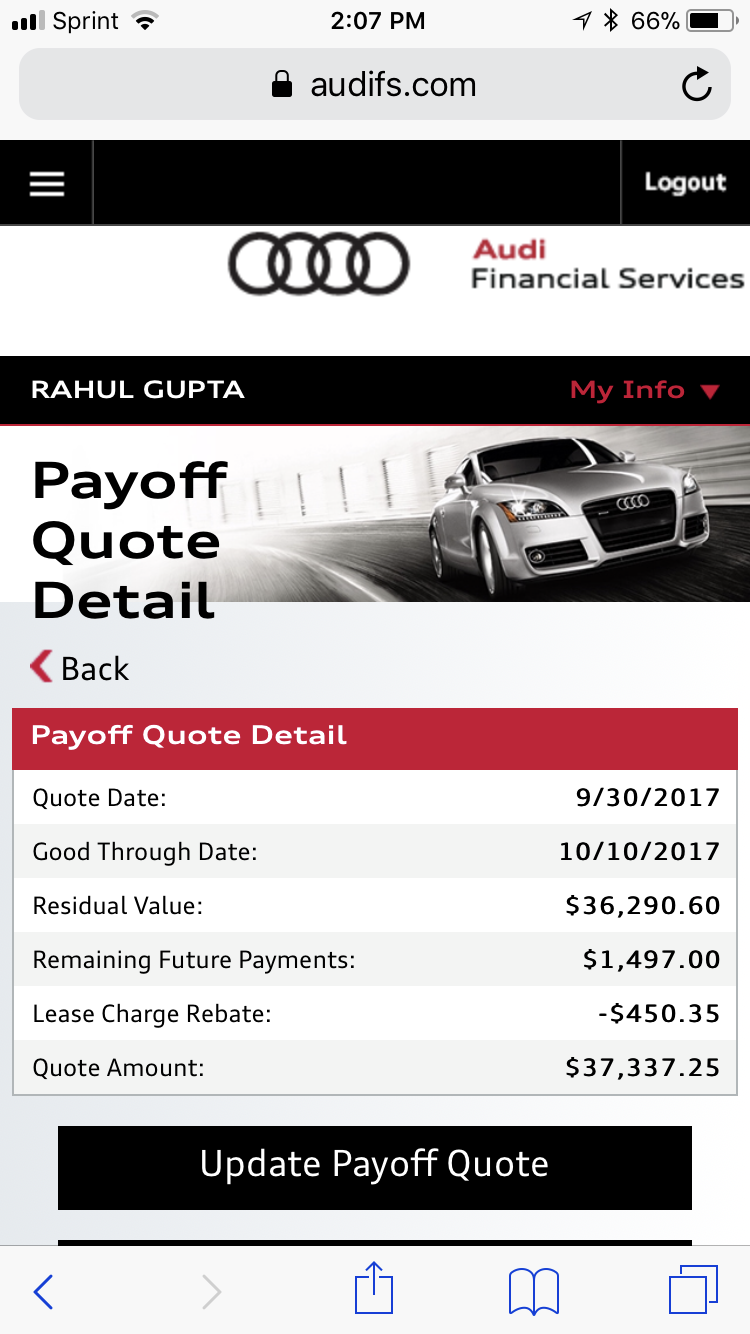The image size is (750, 1334).
Task: Expand the My Info dropdown
Action: click(x=644, y=390)
